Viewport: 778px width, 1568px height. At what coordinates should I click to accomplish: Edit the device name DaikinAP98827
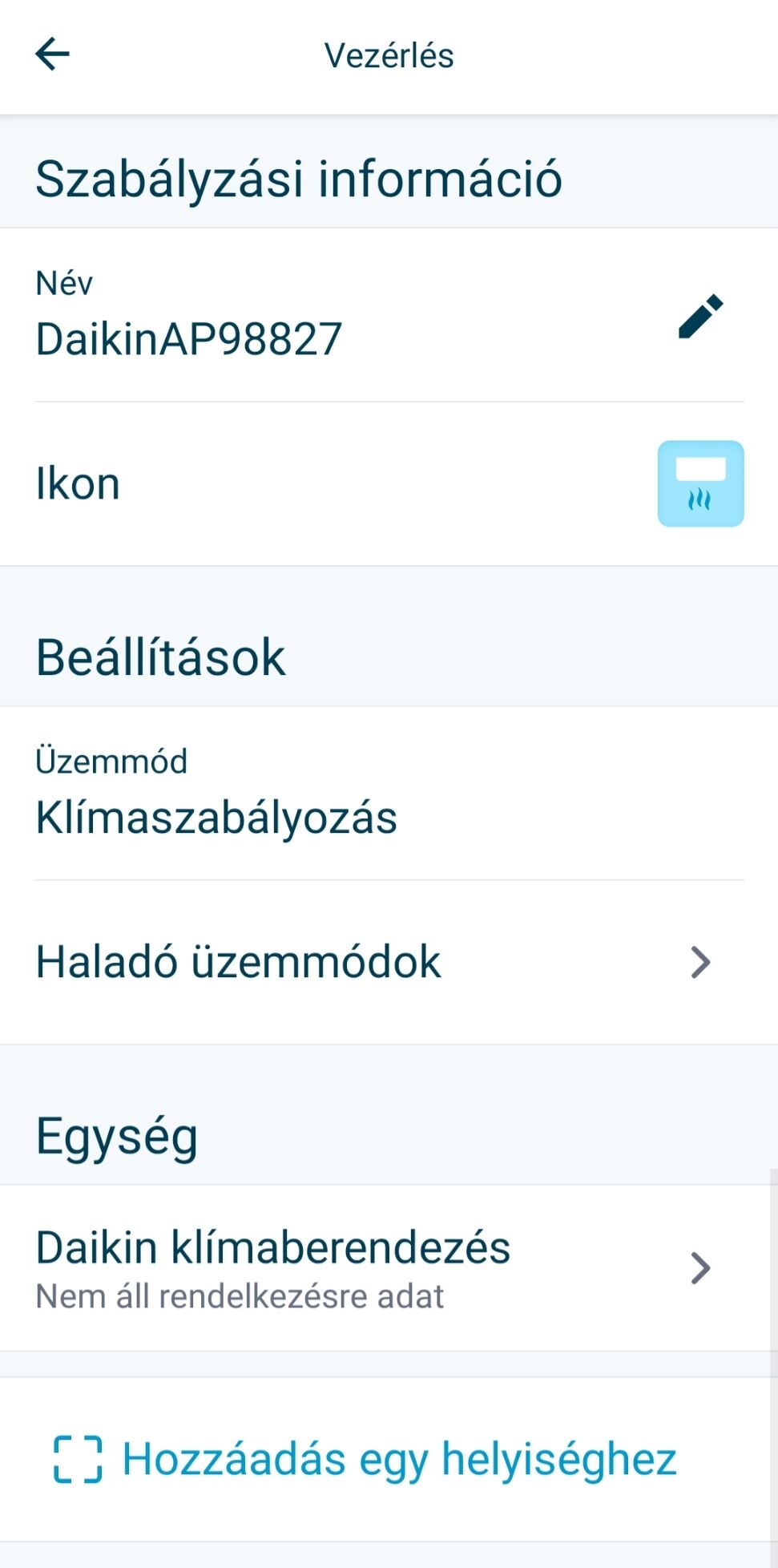(700, 317)
